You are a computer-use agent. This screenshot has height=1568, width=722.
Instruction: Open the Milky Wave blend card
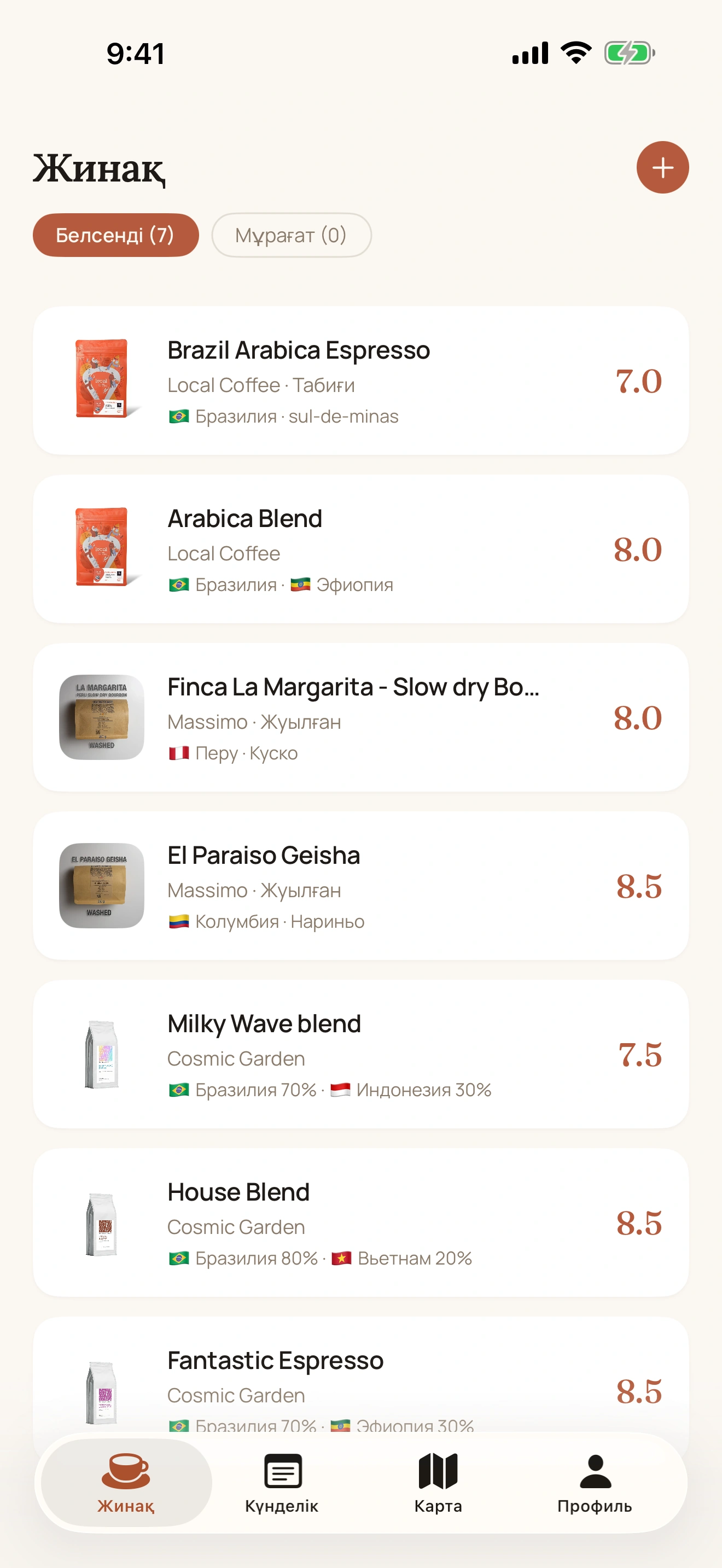pos(361,1054)
